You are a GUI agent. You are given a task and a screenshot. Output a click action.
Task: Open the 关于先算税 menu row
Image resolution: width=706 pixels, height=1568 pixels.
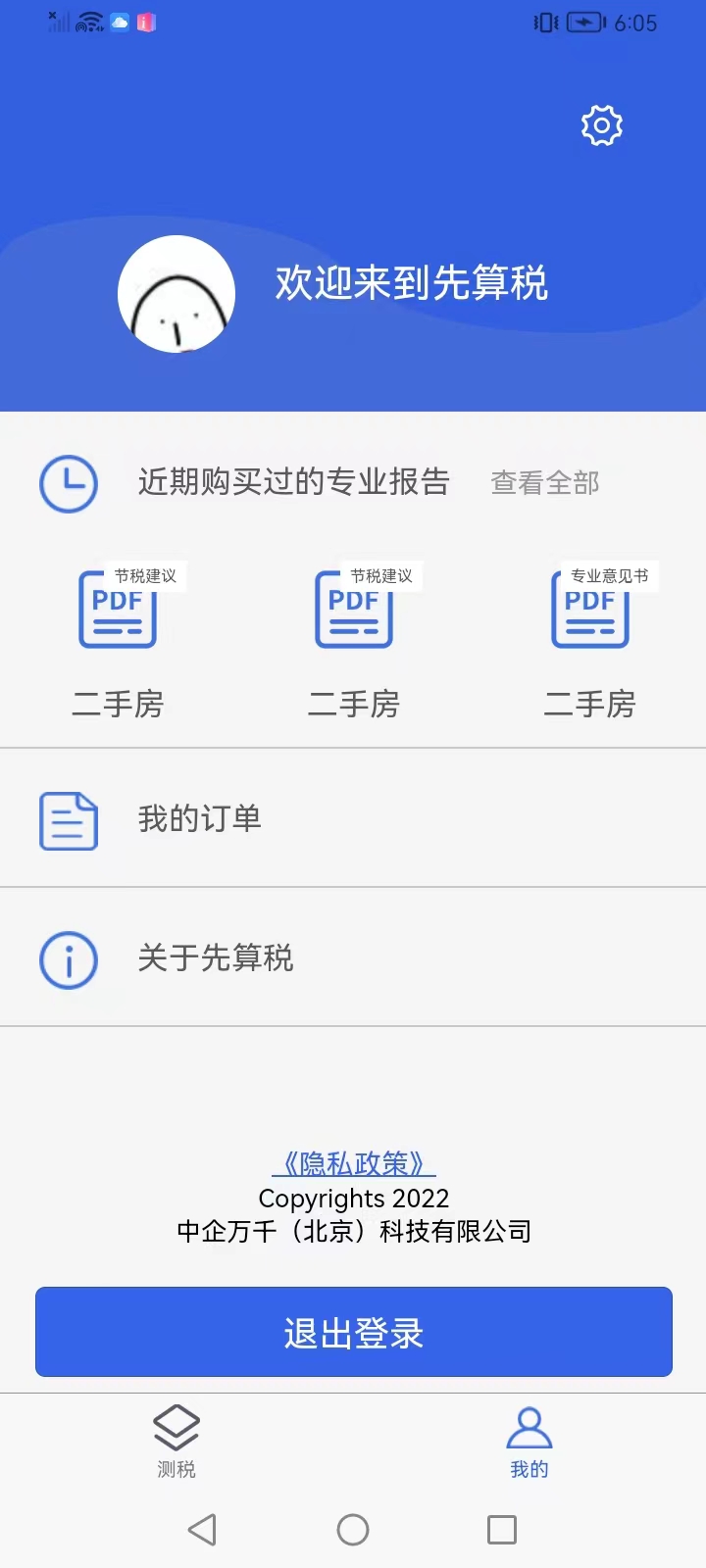(x=353, y=959)
